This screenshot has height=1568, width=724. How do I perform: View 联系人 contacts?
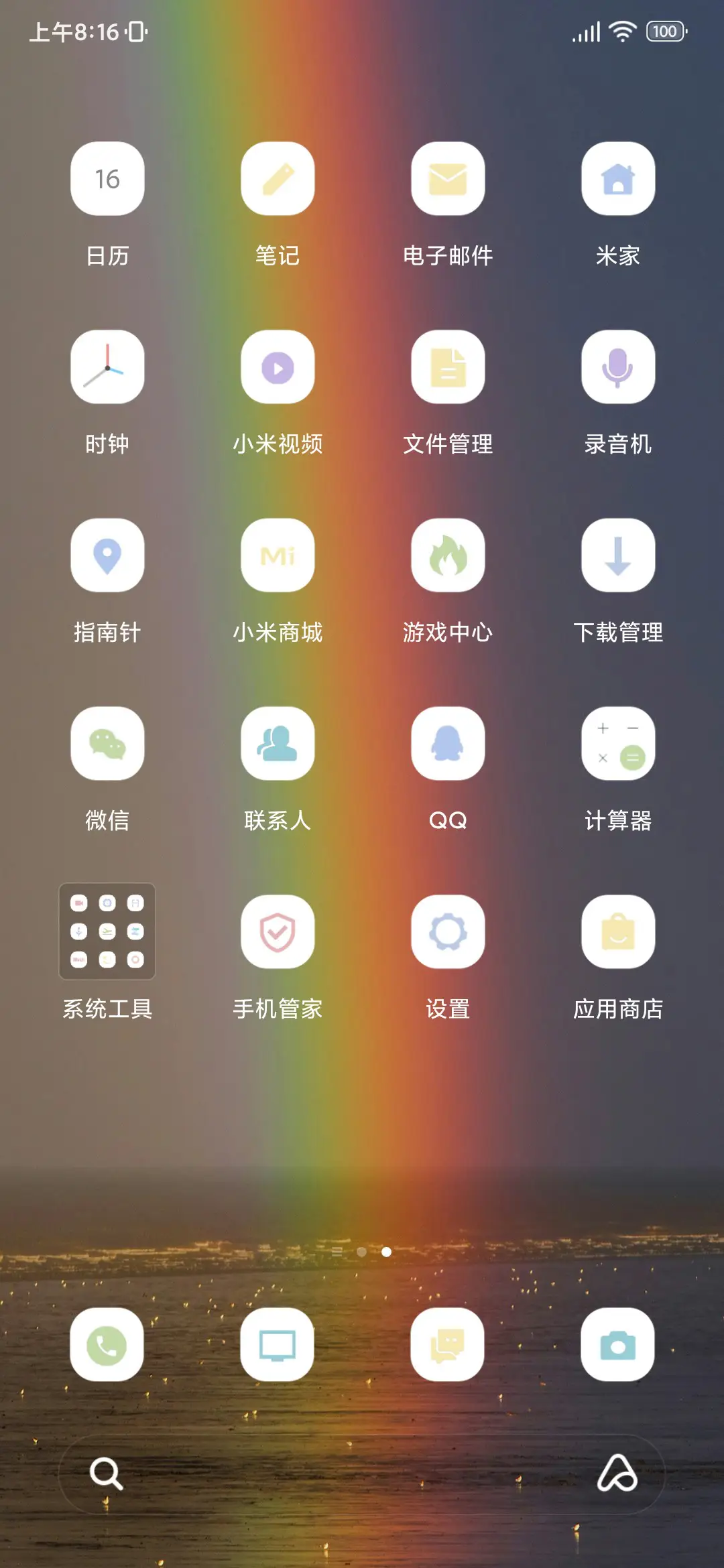point(278,744)
